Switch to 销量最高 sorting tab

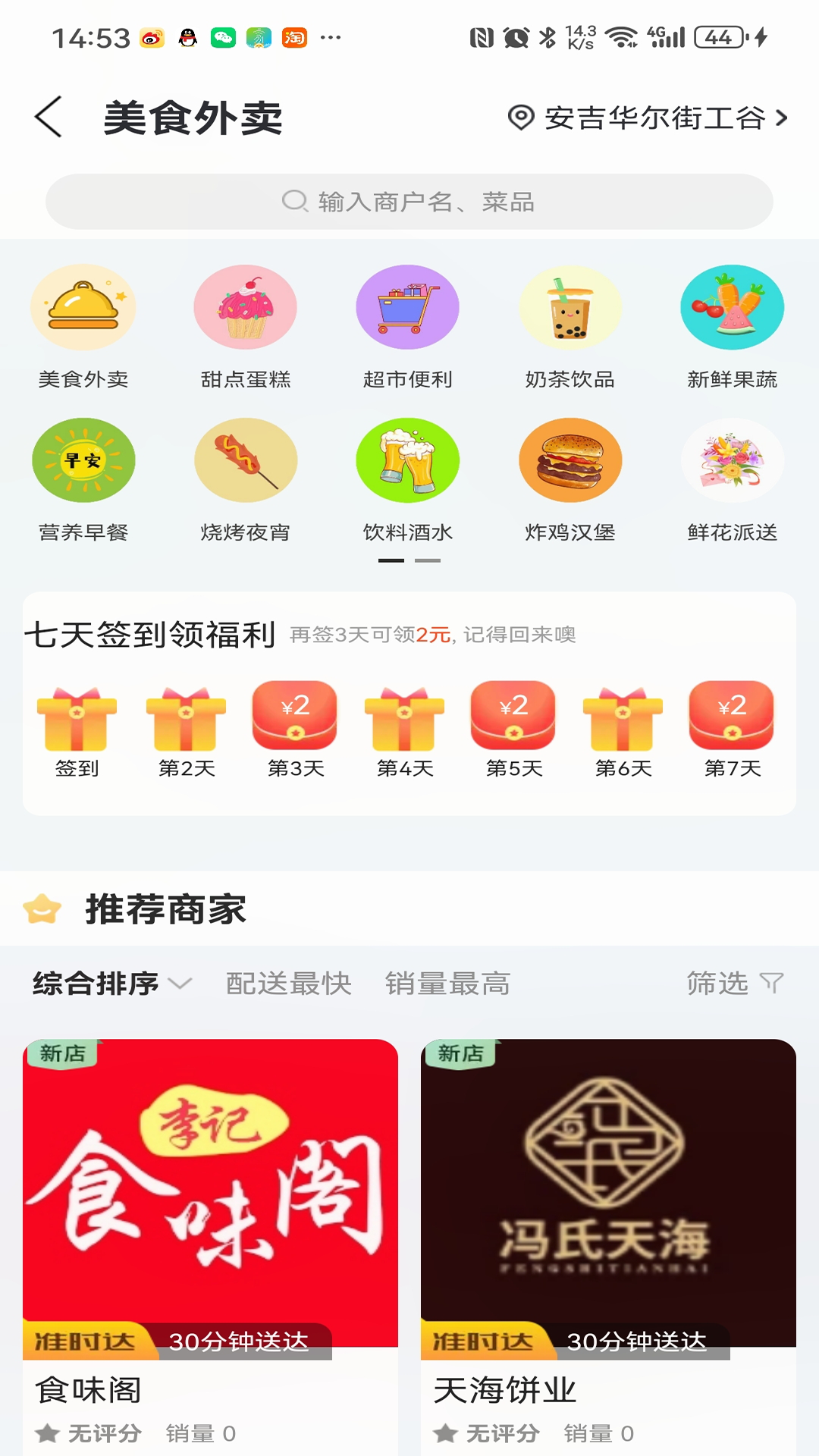pos(447,983)
